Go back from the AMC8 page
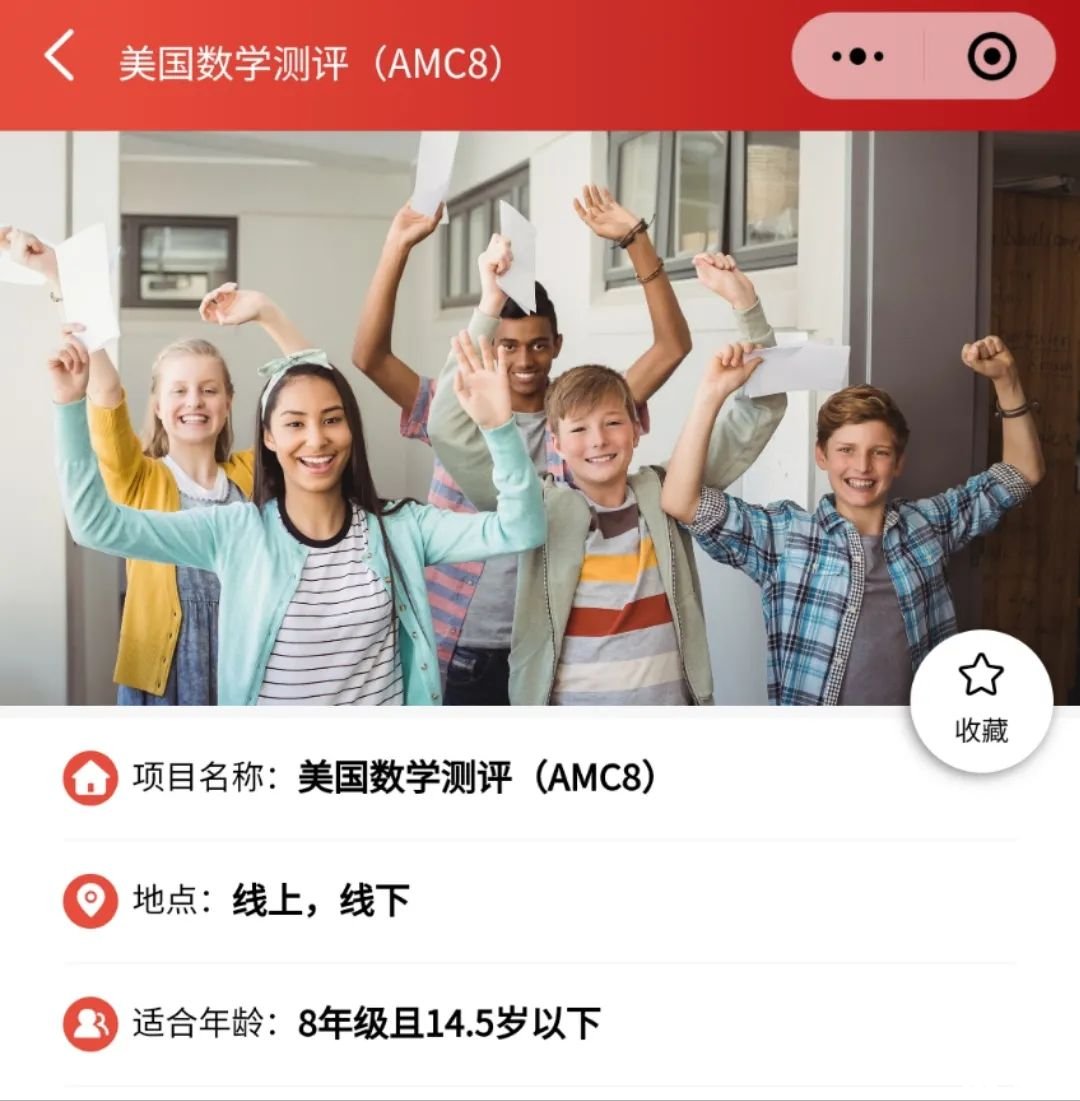 pyautogui.click(x=59, y=57)
